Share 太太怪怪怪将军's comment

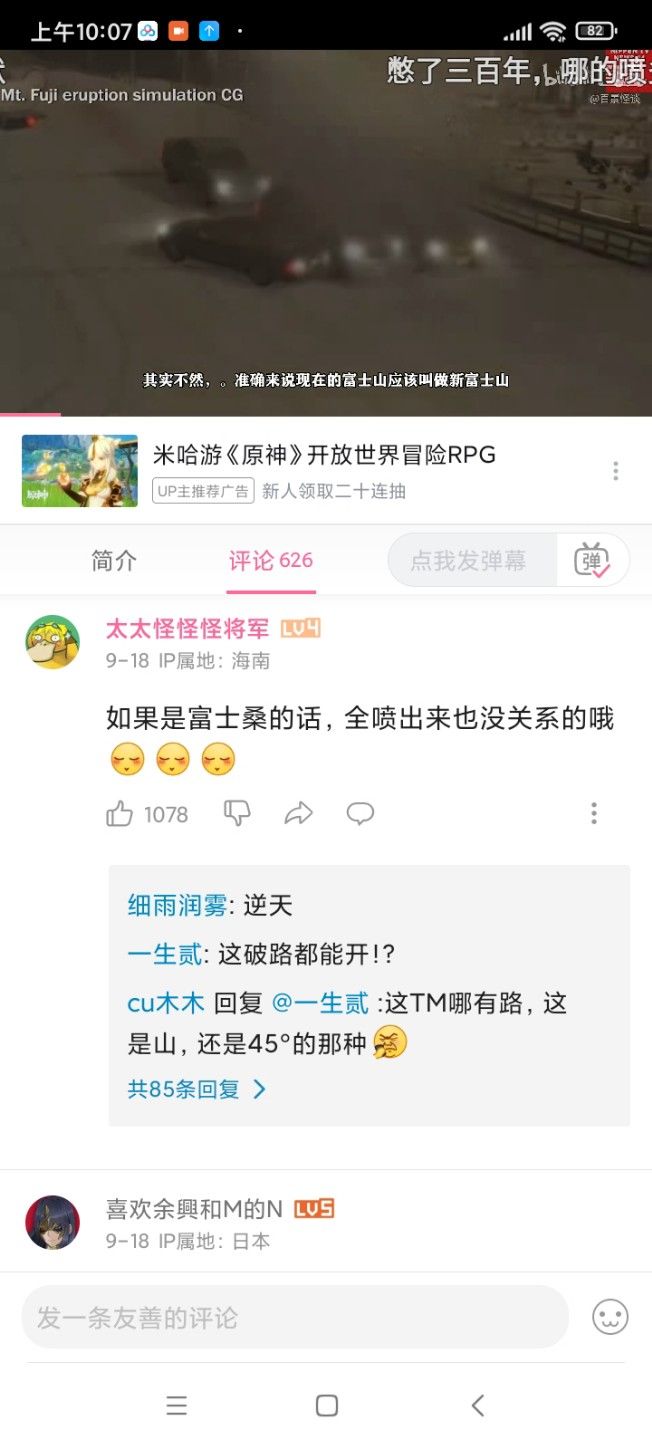click(x=298, y=814)
